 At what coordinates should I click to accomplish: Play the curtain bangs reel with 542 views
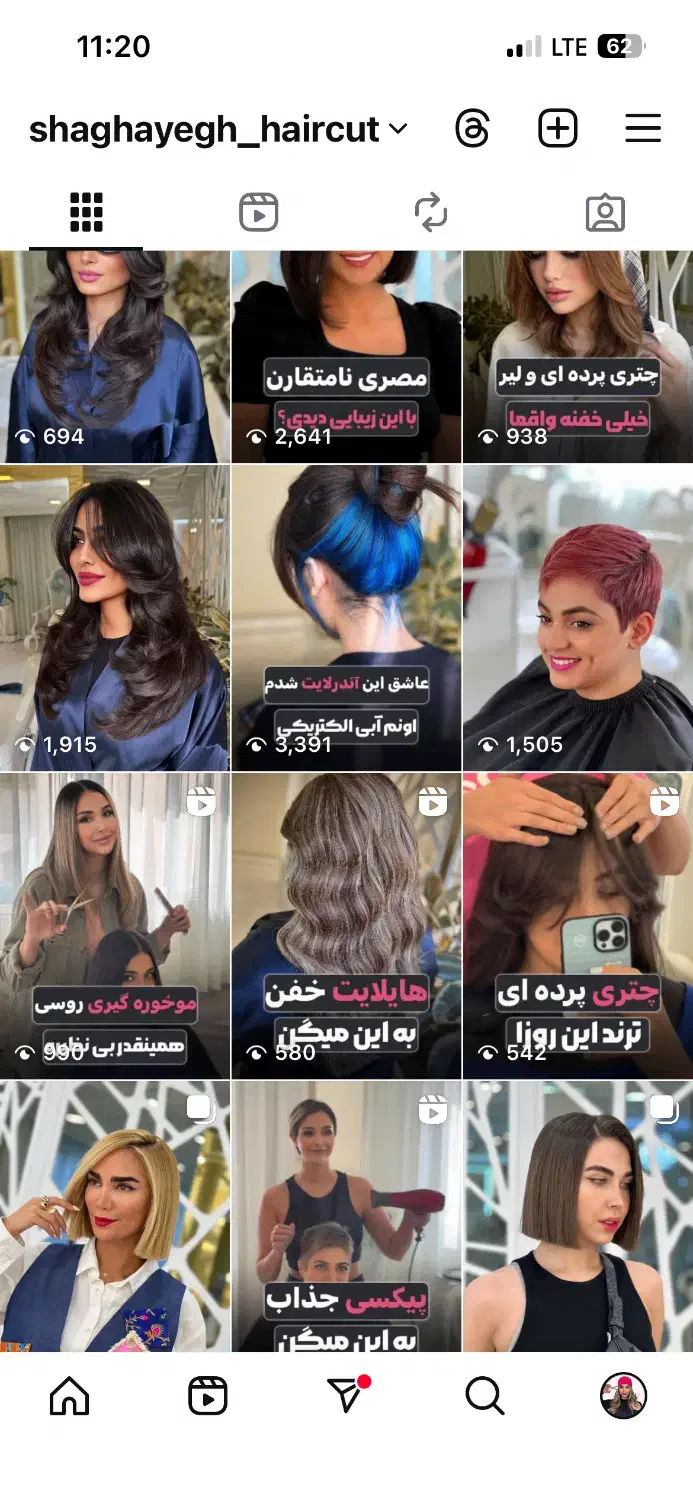tap(578, 925)
